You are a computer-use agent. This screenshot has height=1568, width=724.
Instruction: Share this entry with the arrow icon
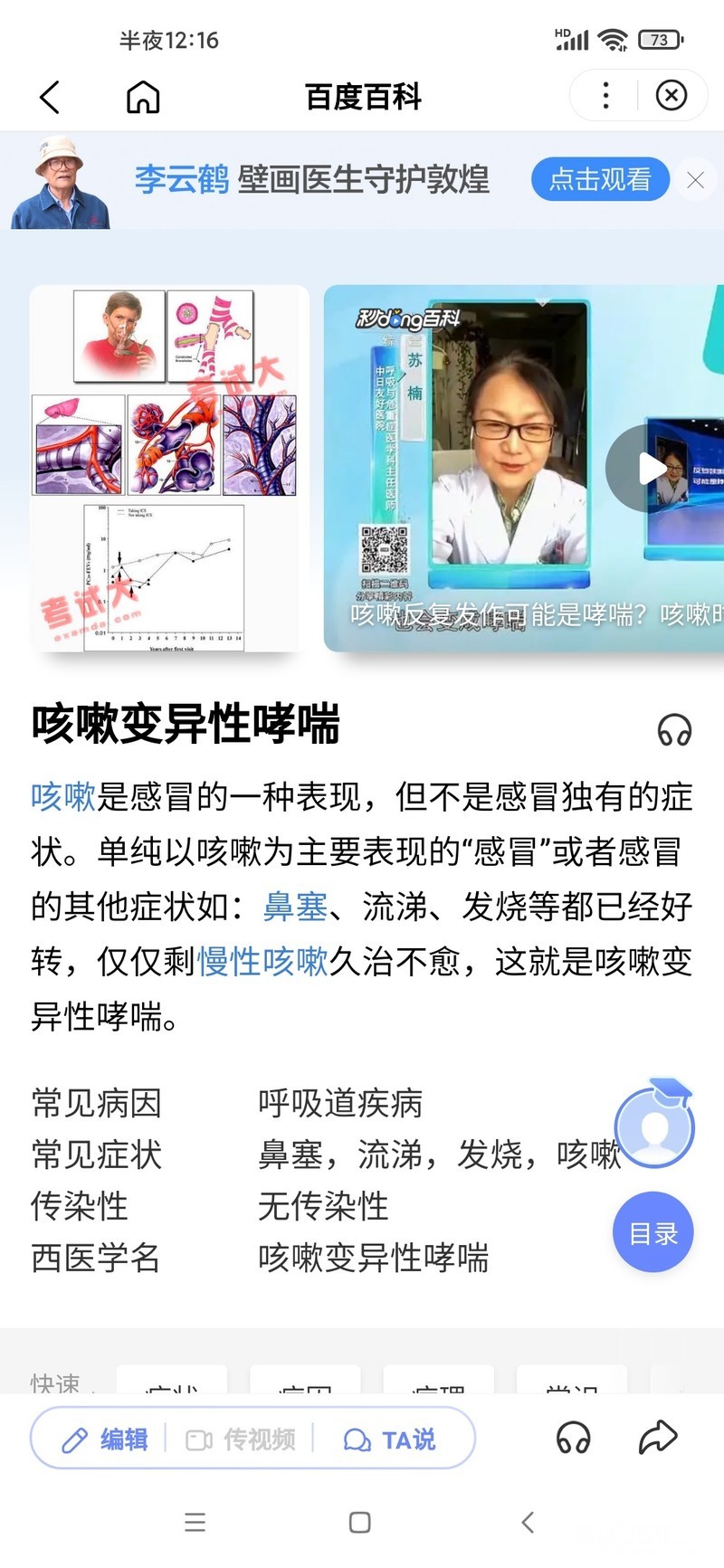pyautogui.click(x=658, y=1438)
